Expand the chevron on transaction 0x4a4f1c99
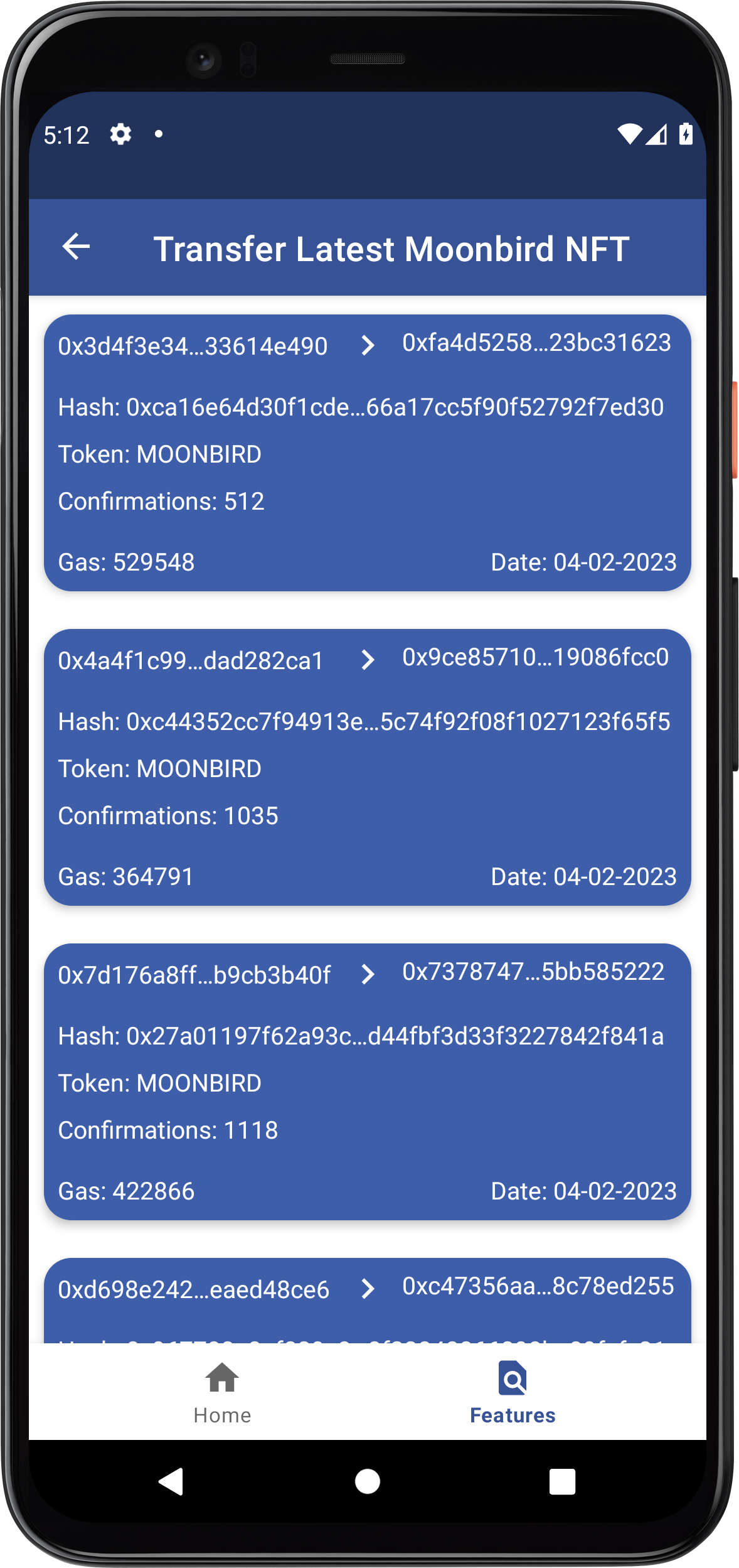 tap(367, 660)
